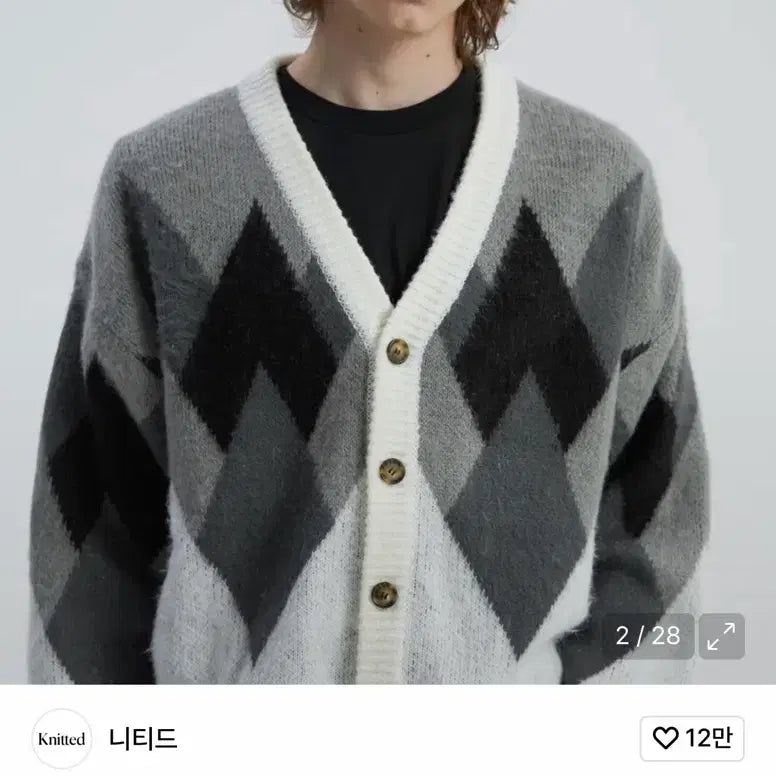
Task: Open the 니티드 brand page
Action: pyautogui.click(x=143, y=739)
